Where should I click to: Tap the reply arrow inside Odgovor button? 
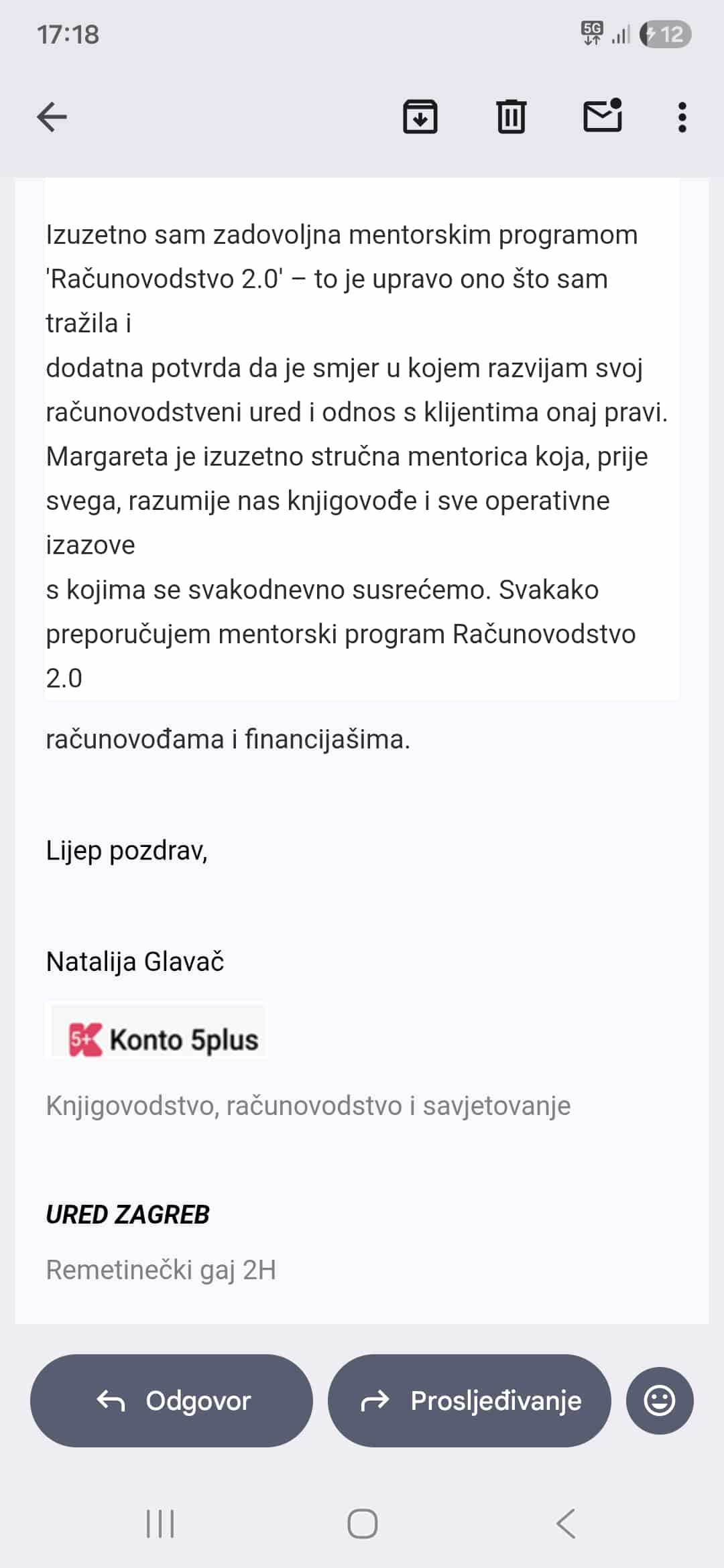(x=109, y=1400)
